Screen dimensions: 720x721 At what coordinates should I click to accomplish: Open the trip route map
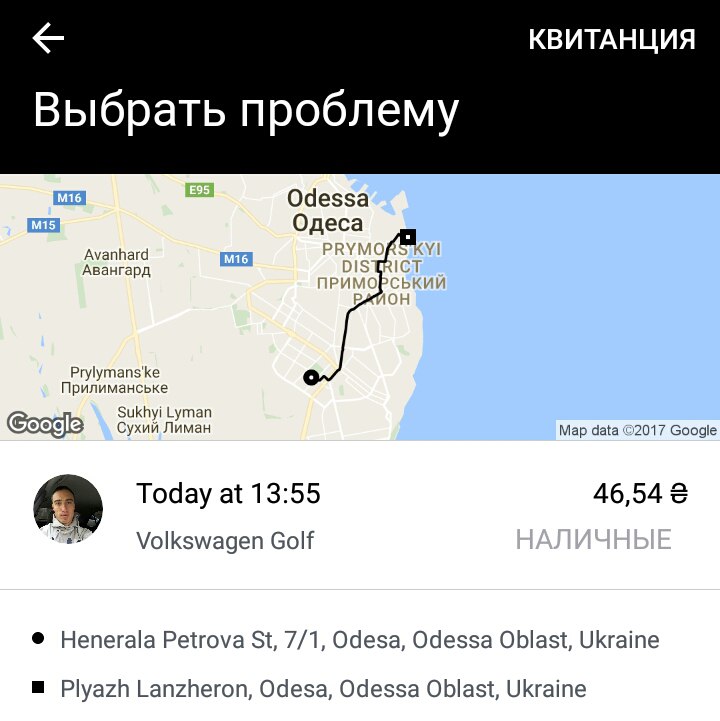point(360,307)
